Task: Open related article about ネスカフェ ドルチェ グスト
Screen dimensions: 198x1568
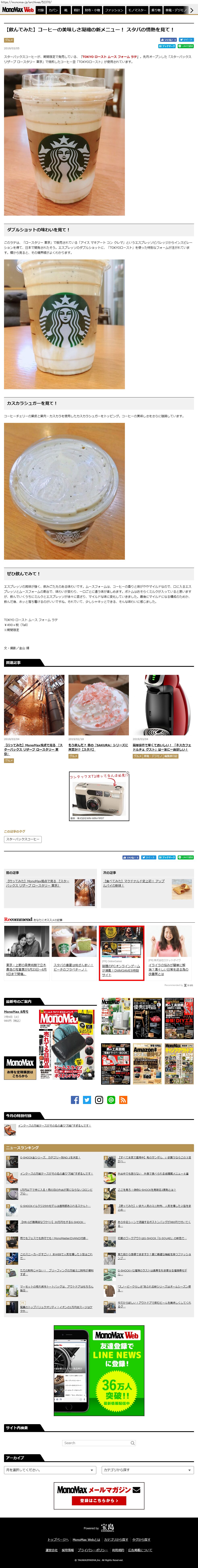Action: 162,747
